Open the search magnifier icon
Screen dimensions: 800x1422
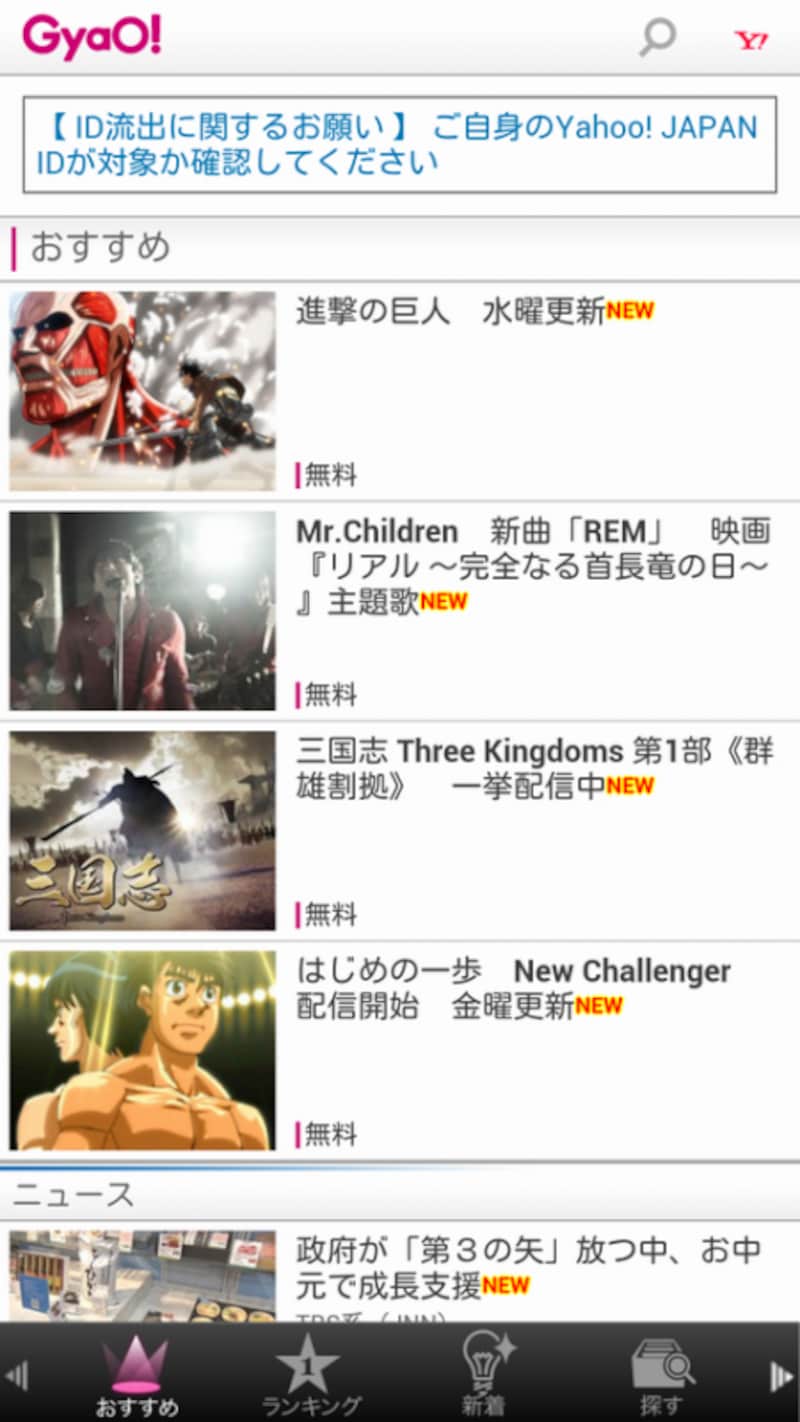click(657, 38)
